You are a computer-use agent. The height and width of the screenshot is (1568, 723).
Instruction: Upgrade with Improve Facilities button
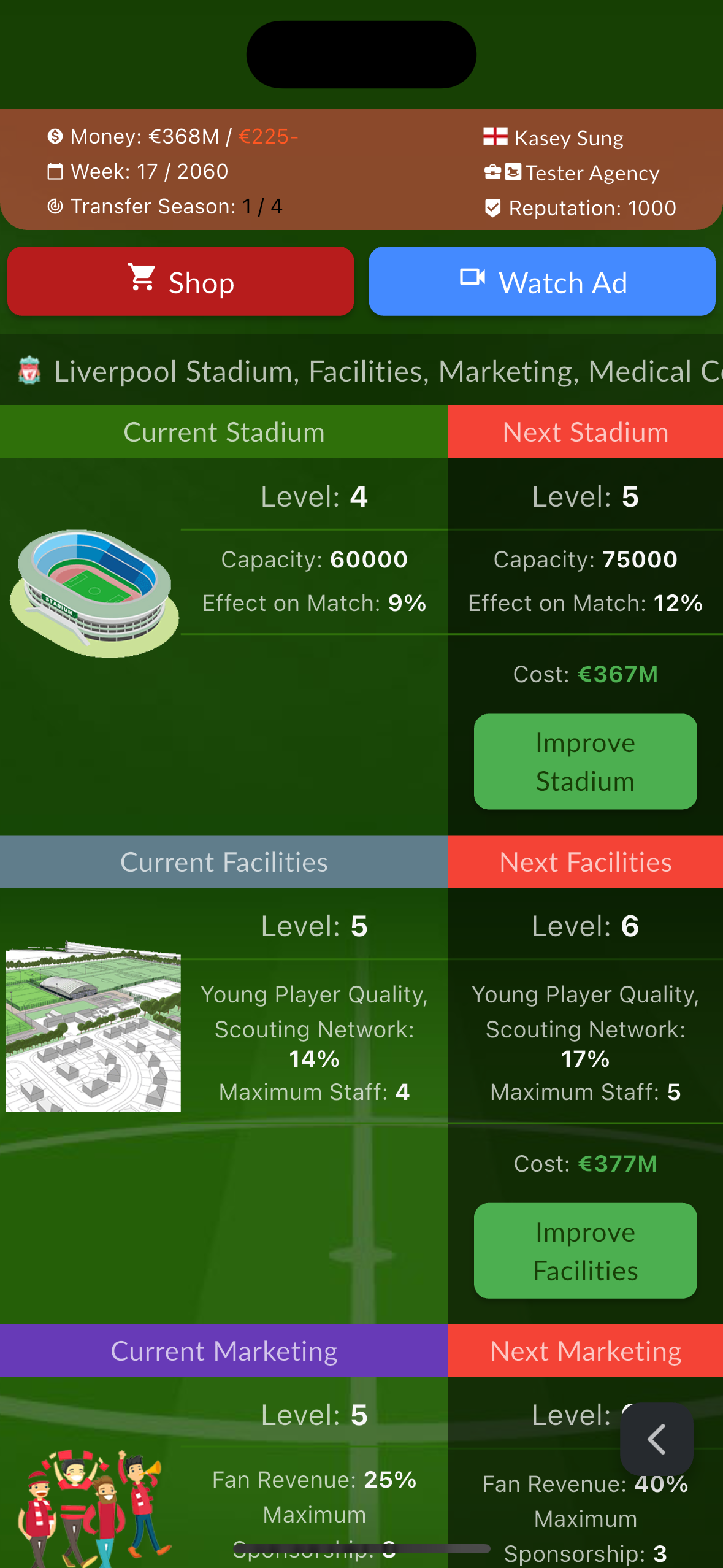point(585,1251)
